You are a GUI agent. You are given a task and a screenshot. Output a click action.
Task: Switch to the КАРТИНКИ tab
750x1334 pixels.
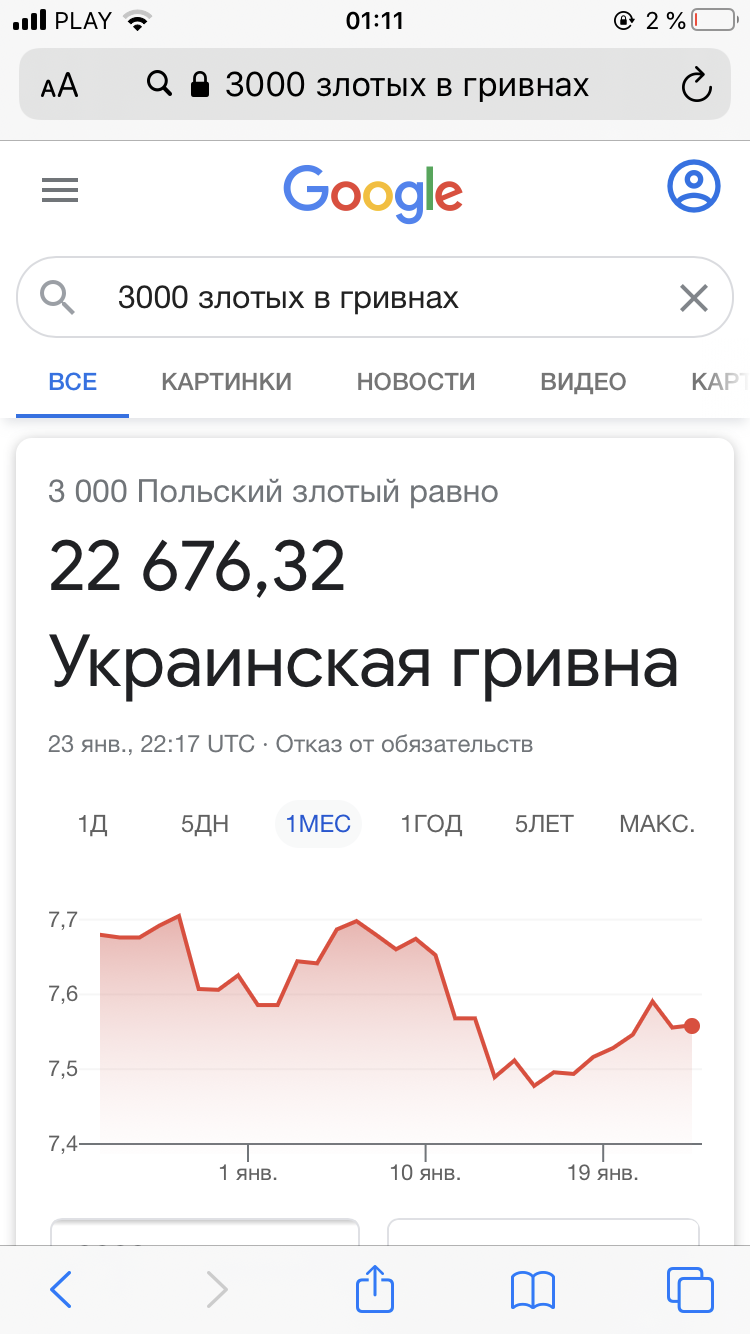(x=227, y=381)
